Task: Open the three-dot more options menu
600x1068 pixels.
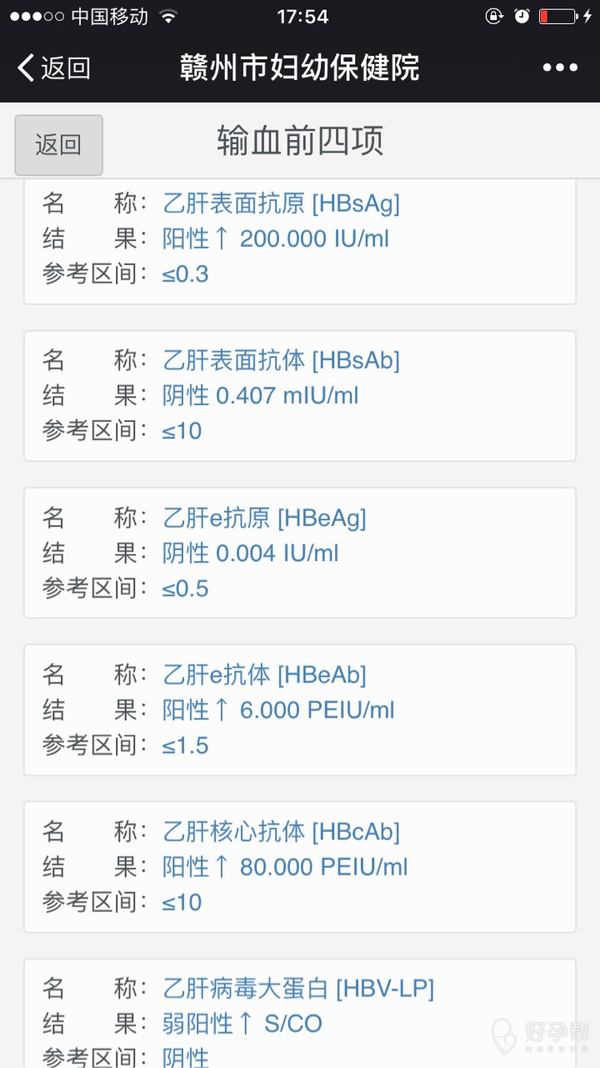Action: click(560, 68)
